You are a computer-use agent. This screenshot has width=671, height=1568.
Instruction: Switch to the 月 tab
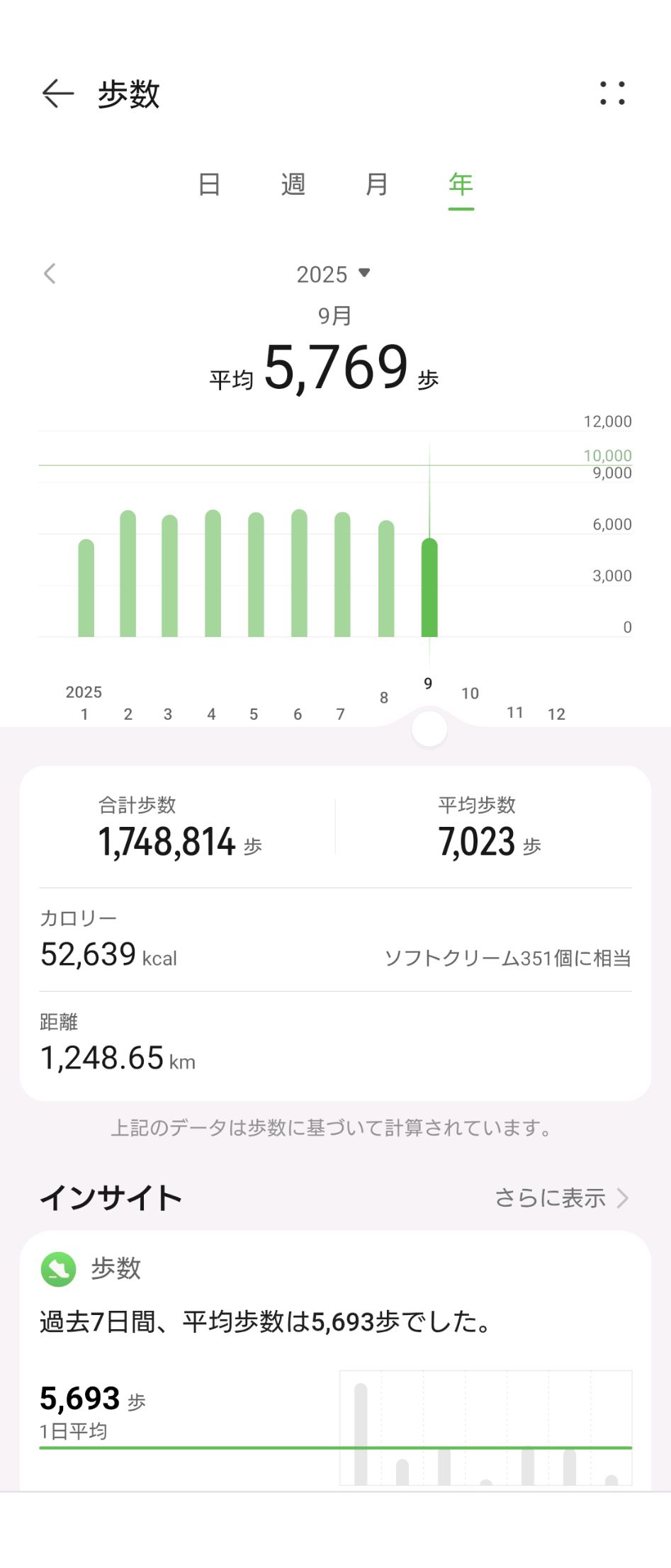pyautogui.click(x=376, y=185)
